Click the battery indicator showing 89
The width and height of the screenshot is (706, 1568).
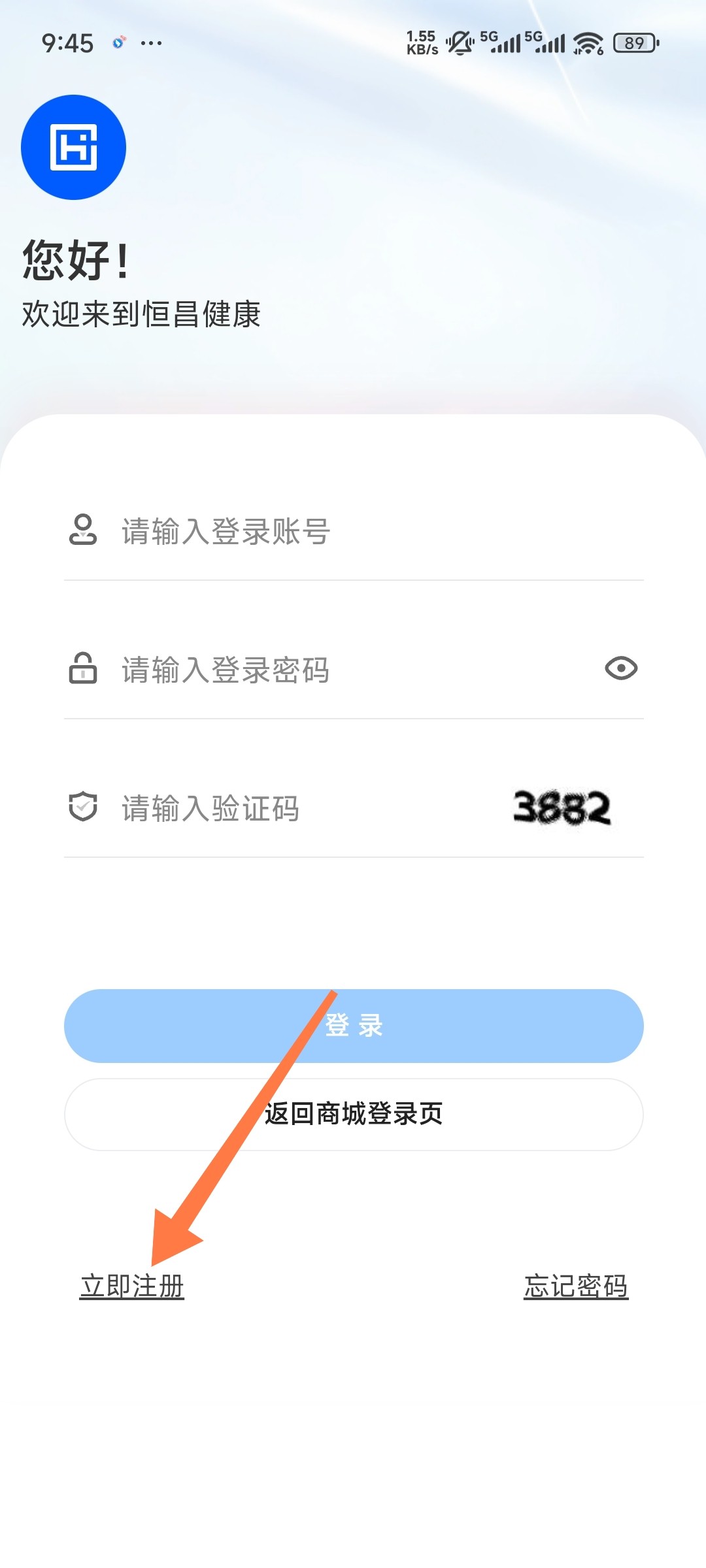tap(631, 41)
